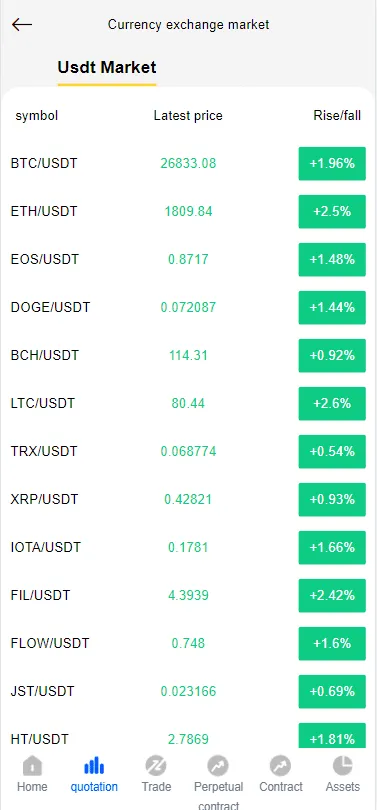This screenshot has width=377, height=810.
Task: Open the Assets tab
Action: tap(342, 775)
